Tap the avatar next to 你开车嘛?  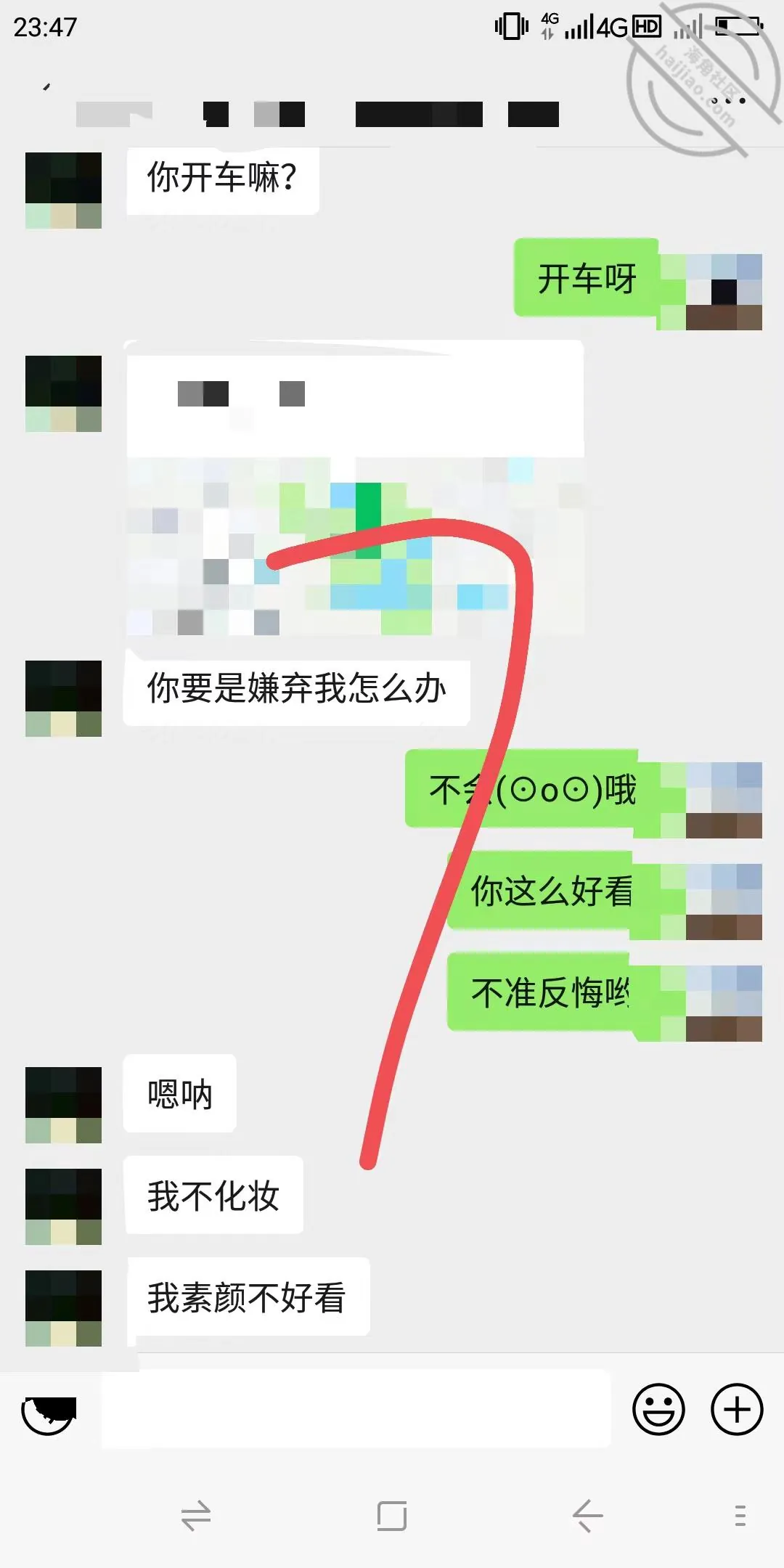click(63, 190)
